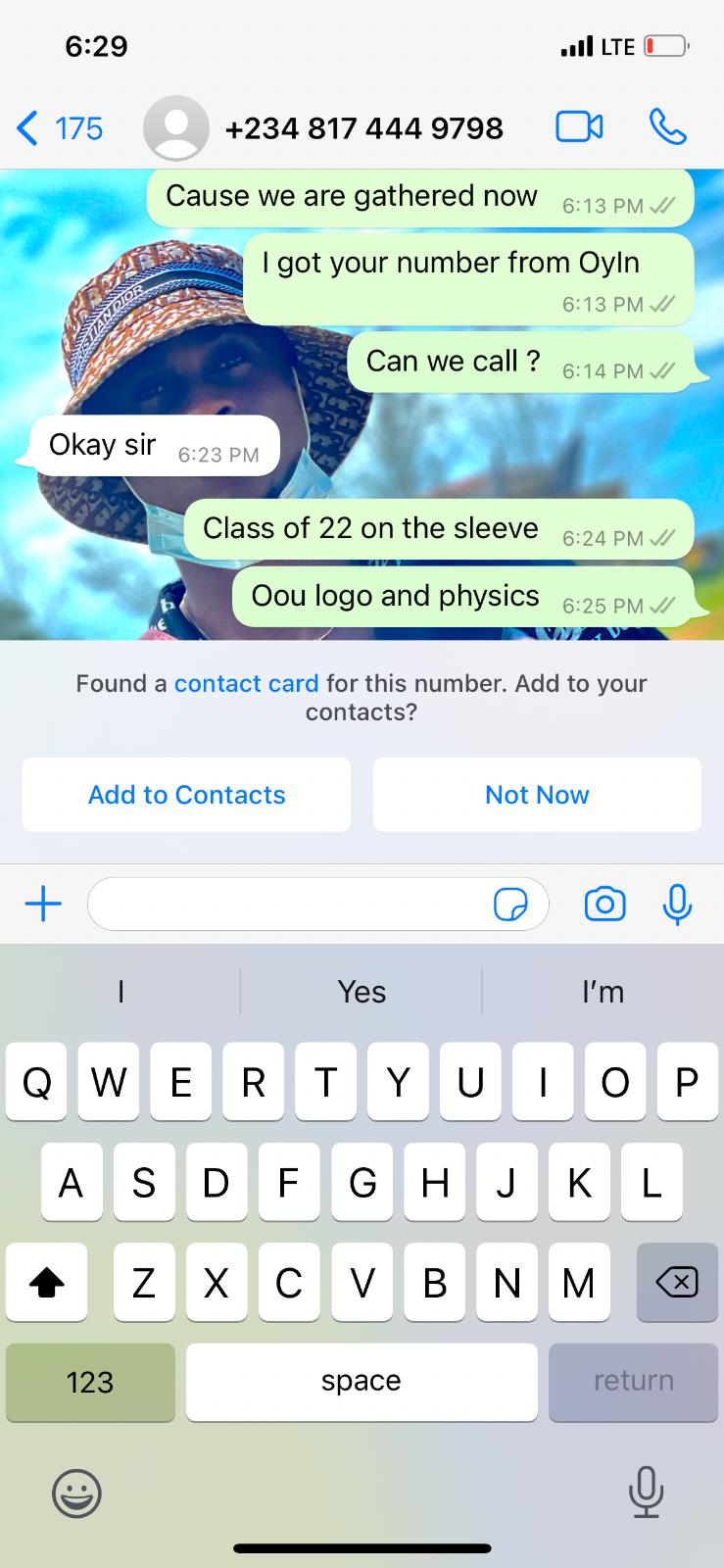Start a video call
This screenshot has width=724, height=1568.
pyautogui.click(x=579, y=127)
